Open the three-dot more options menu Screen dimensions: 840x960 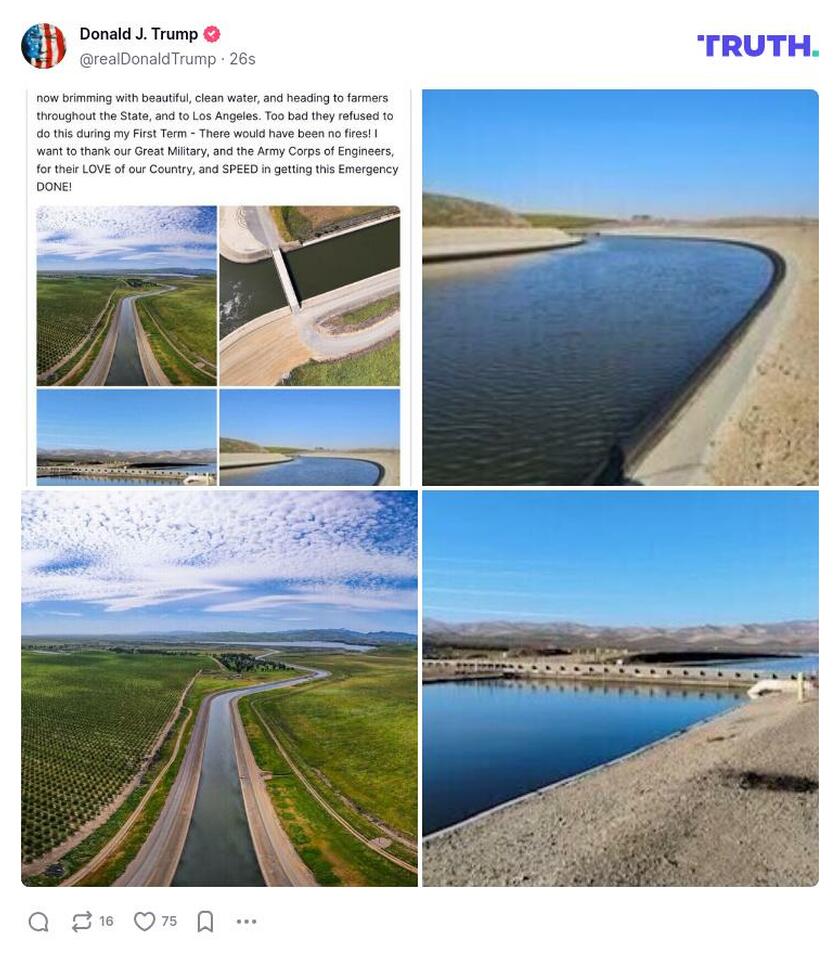pyautogui.click(x=246, y=922)
